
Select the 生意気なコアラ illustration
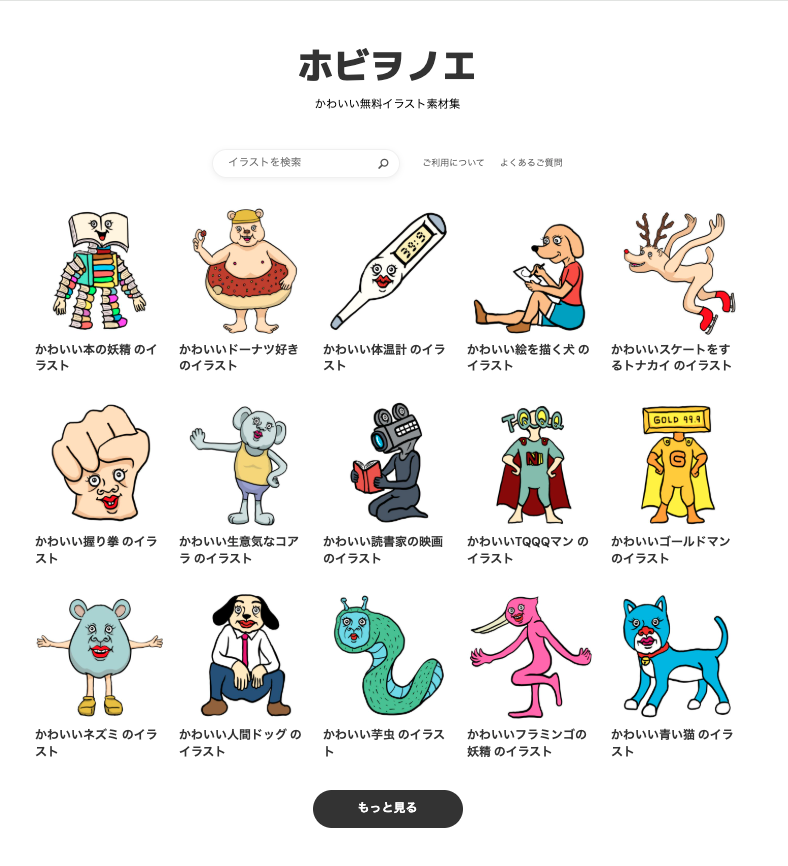coord(239,465)
